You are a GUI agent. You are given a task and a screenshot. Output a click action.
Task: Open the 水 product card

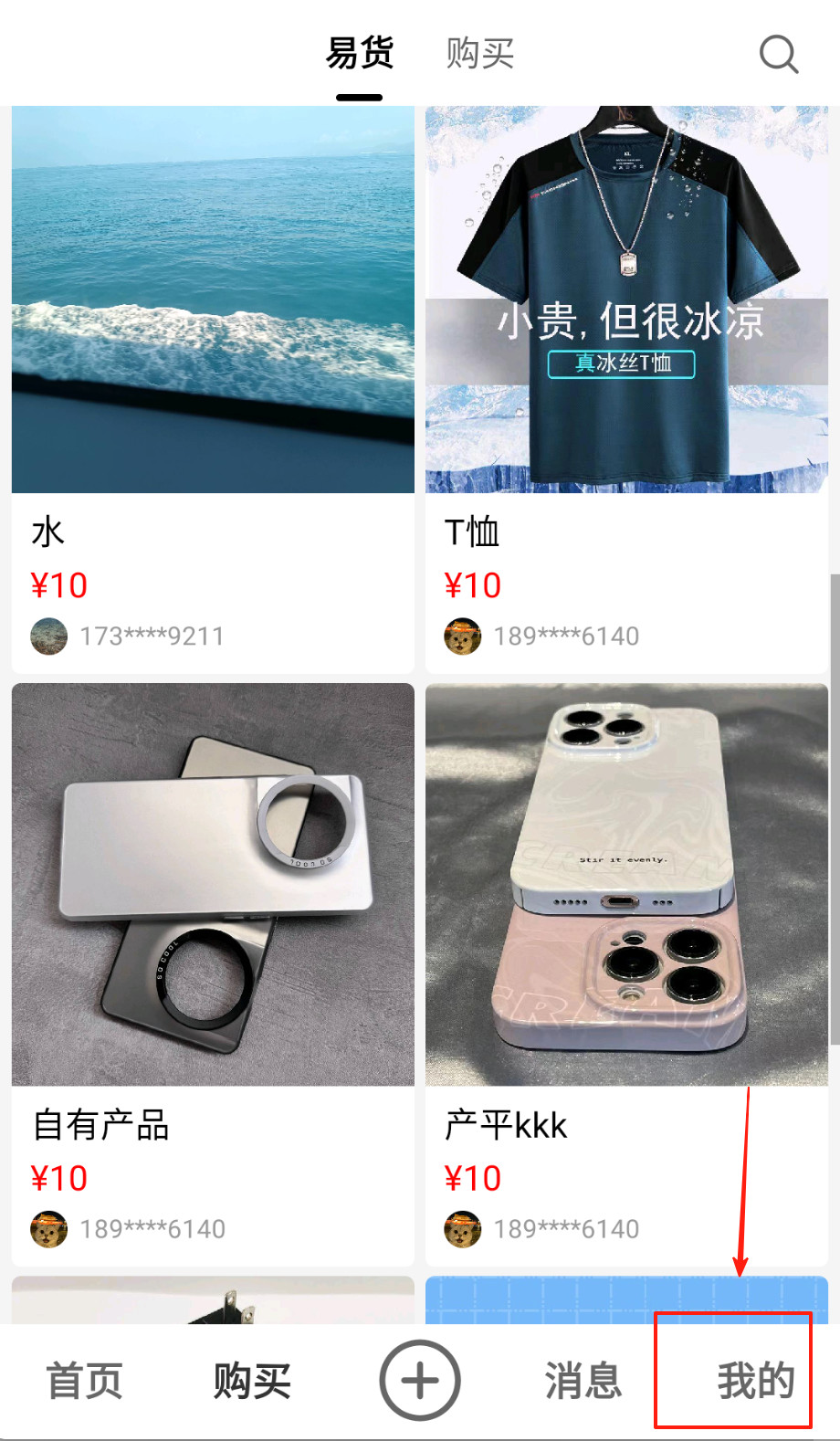213,365
